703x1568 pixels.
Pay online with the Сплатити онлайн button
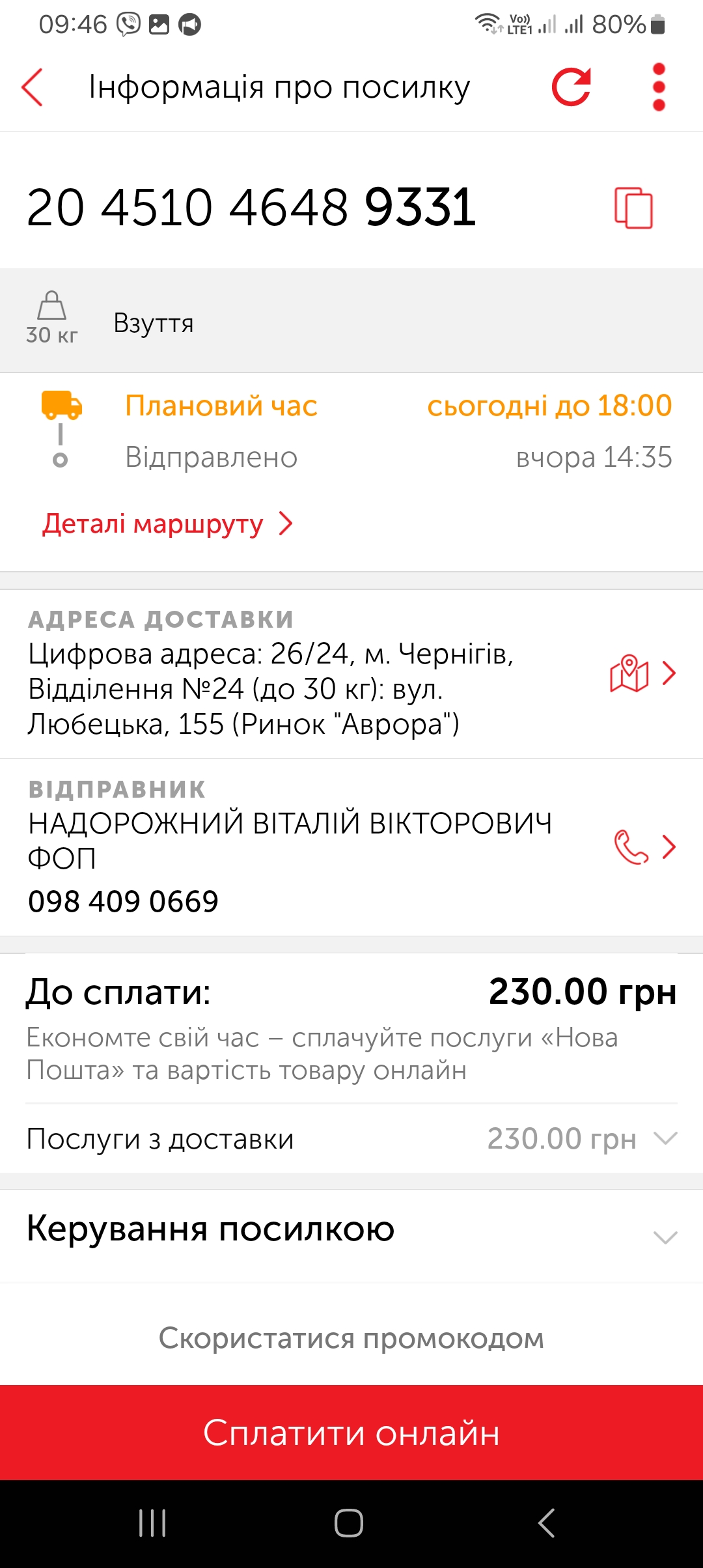(351, 1433)
